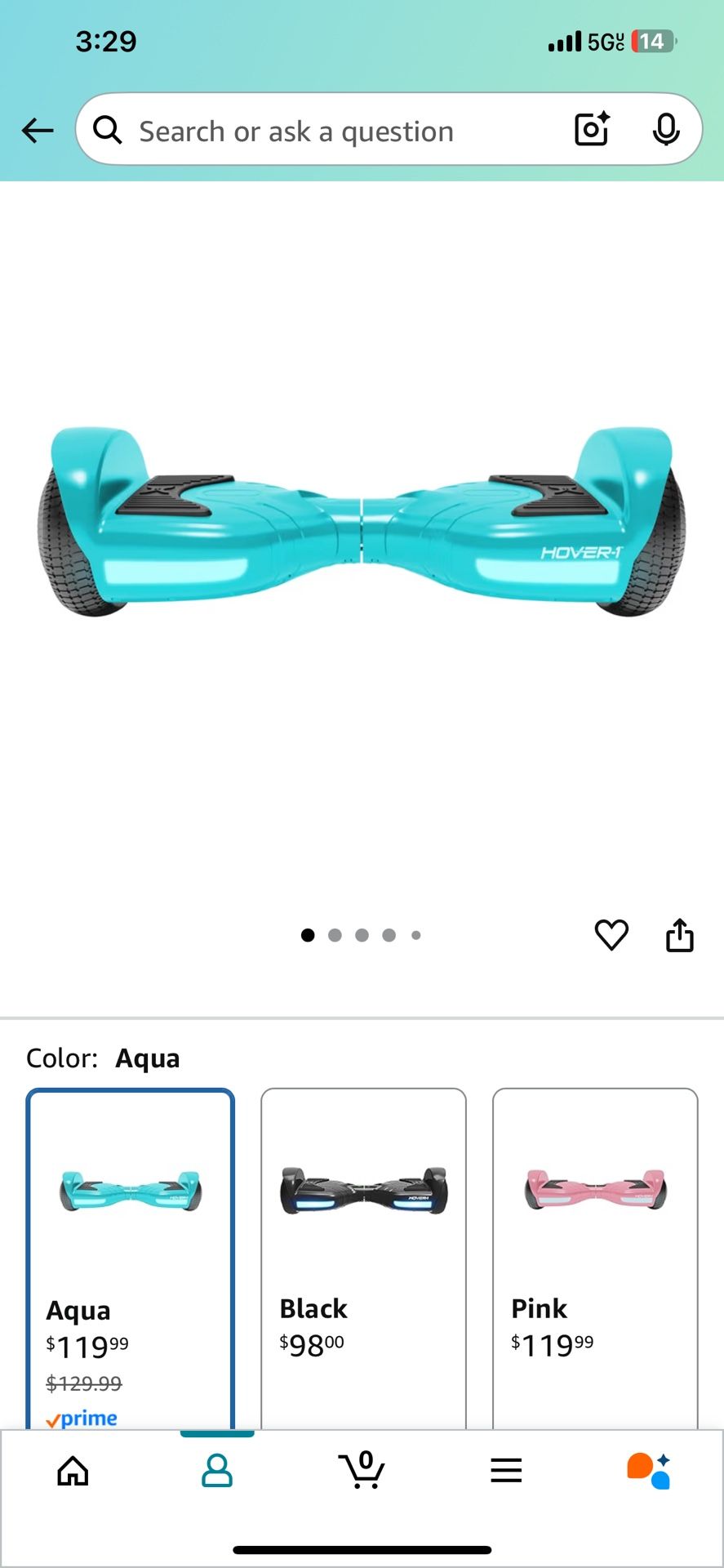Image resolution: width=724 pixels, height=1568 pixels.
Task: Tap the $98.00 price under Black
Action: 311,1343
